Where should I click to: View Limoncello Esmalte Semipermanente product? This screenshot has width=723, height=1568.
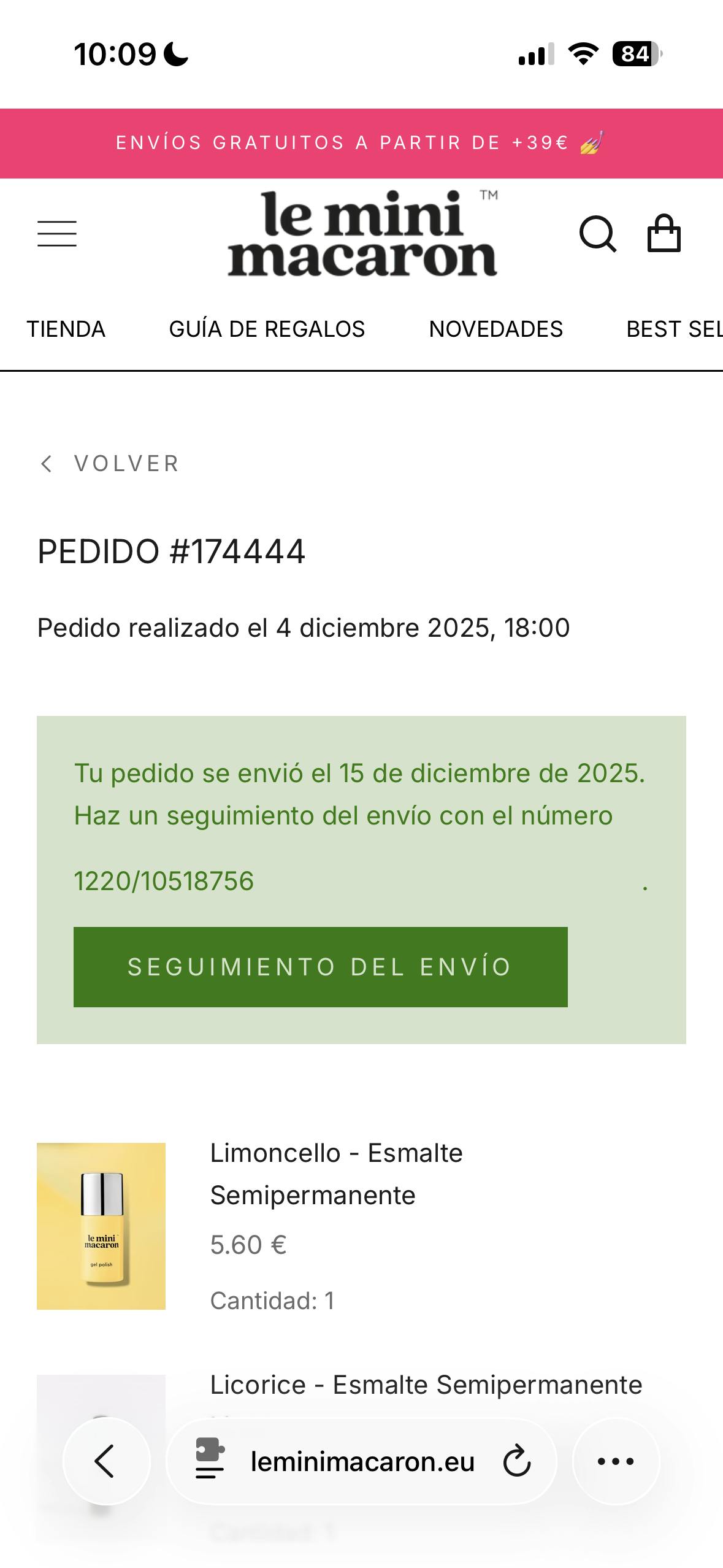point(336,1174)
